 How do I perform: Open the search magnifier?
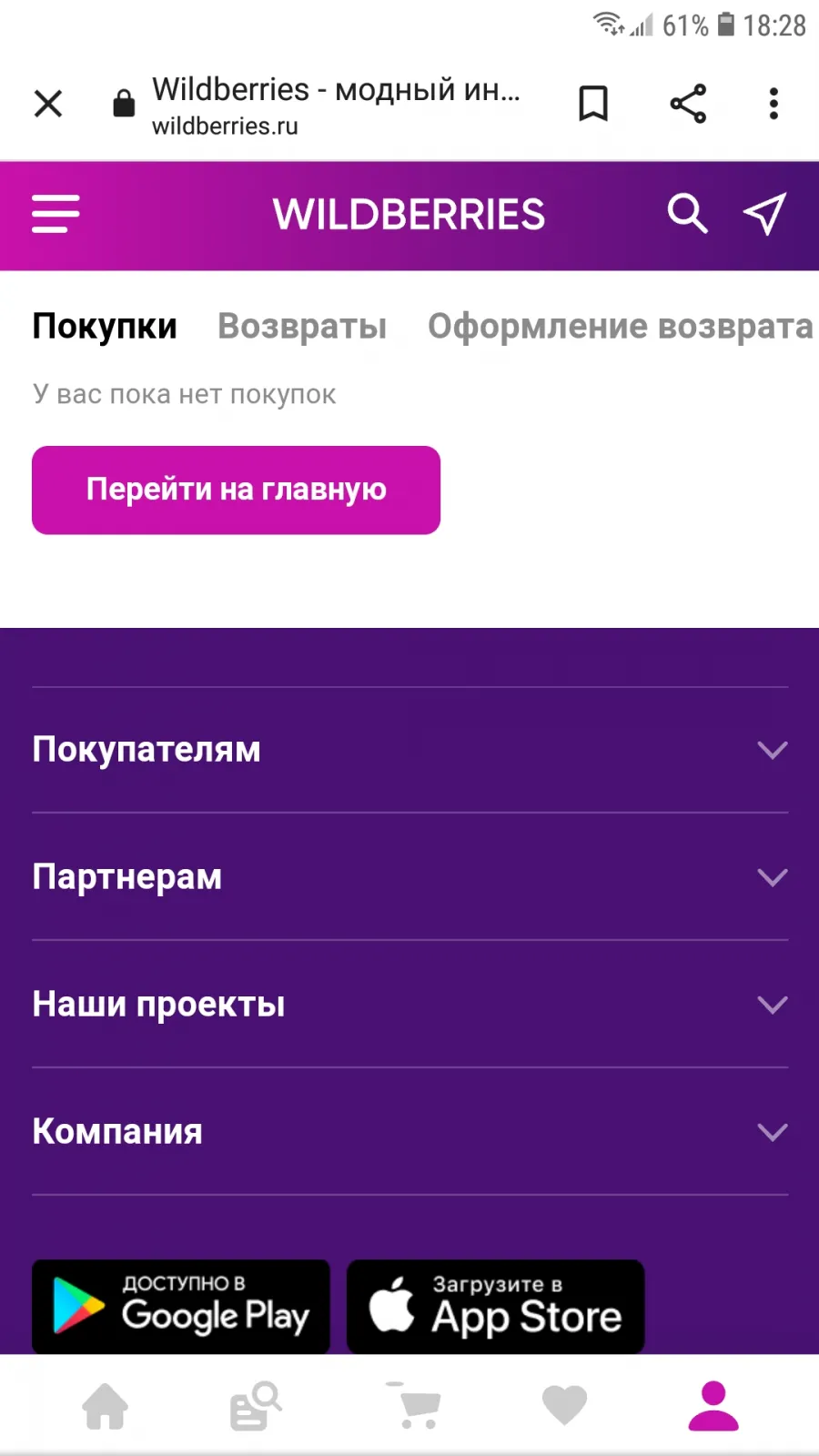(x=687, y=215)
